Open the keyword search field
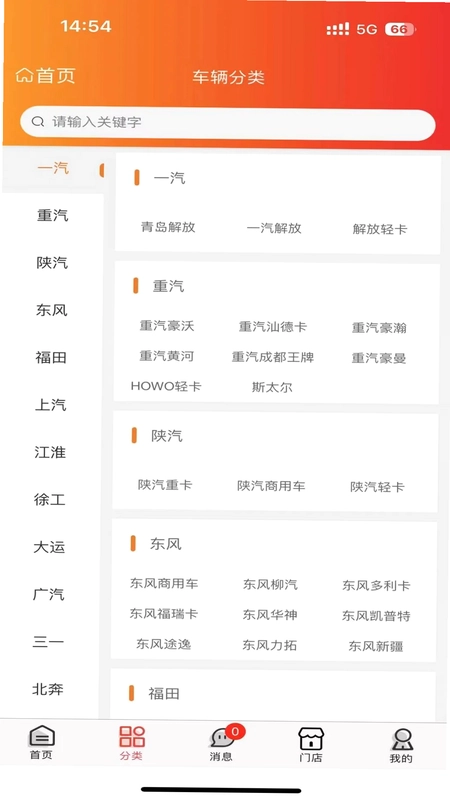The image size is (450, 800). click(x=228, y=122)
